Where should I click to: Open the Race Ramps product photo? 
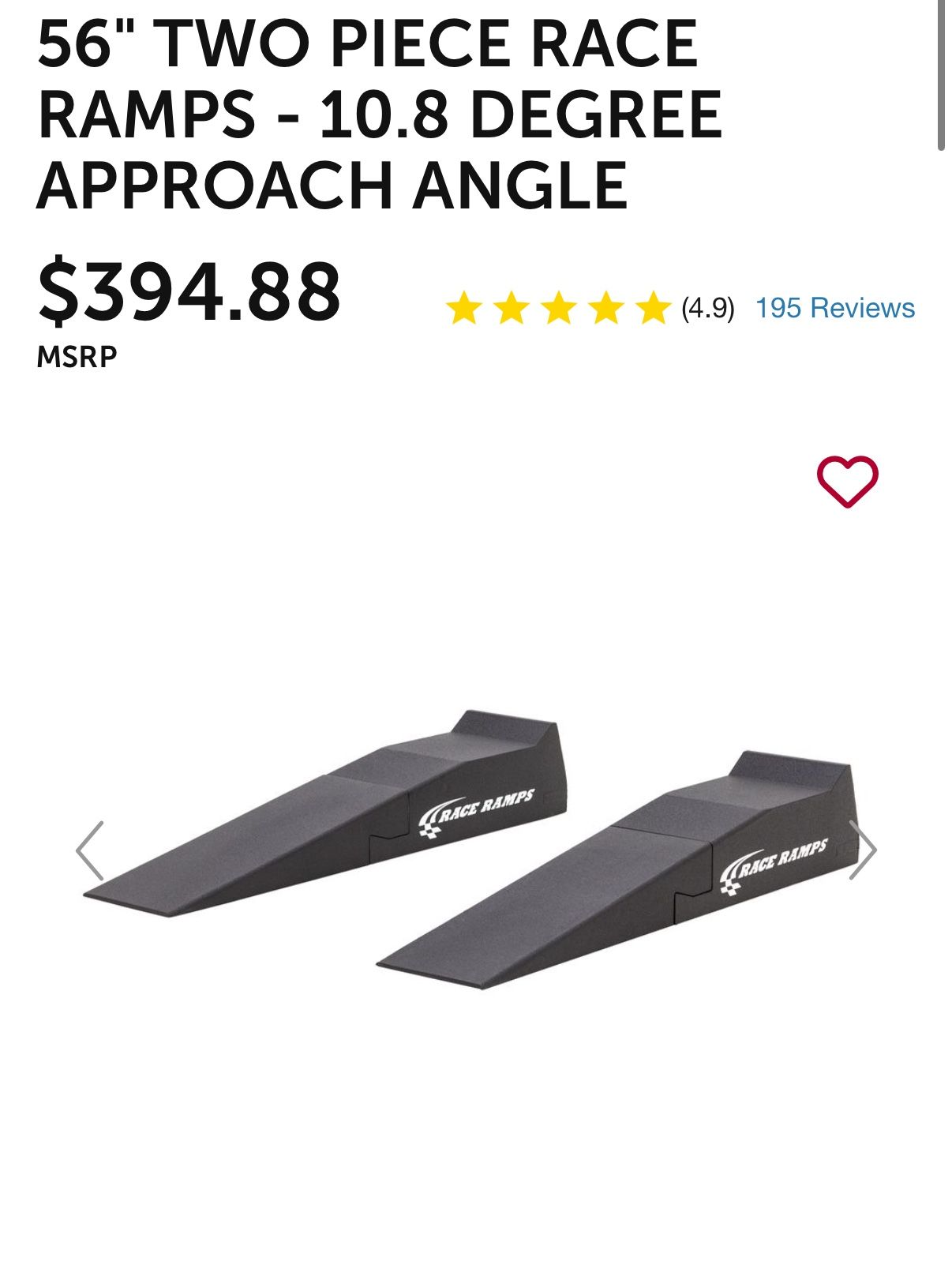(472, 849)
